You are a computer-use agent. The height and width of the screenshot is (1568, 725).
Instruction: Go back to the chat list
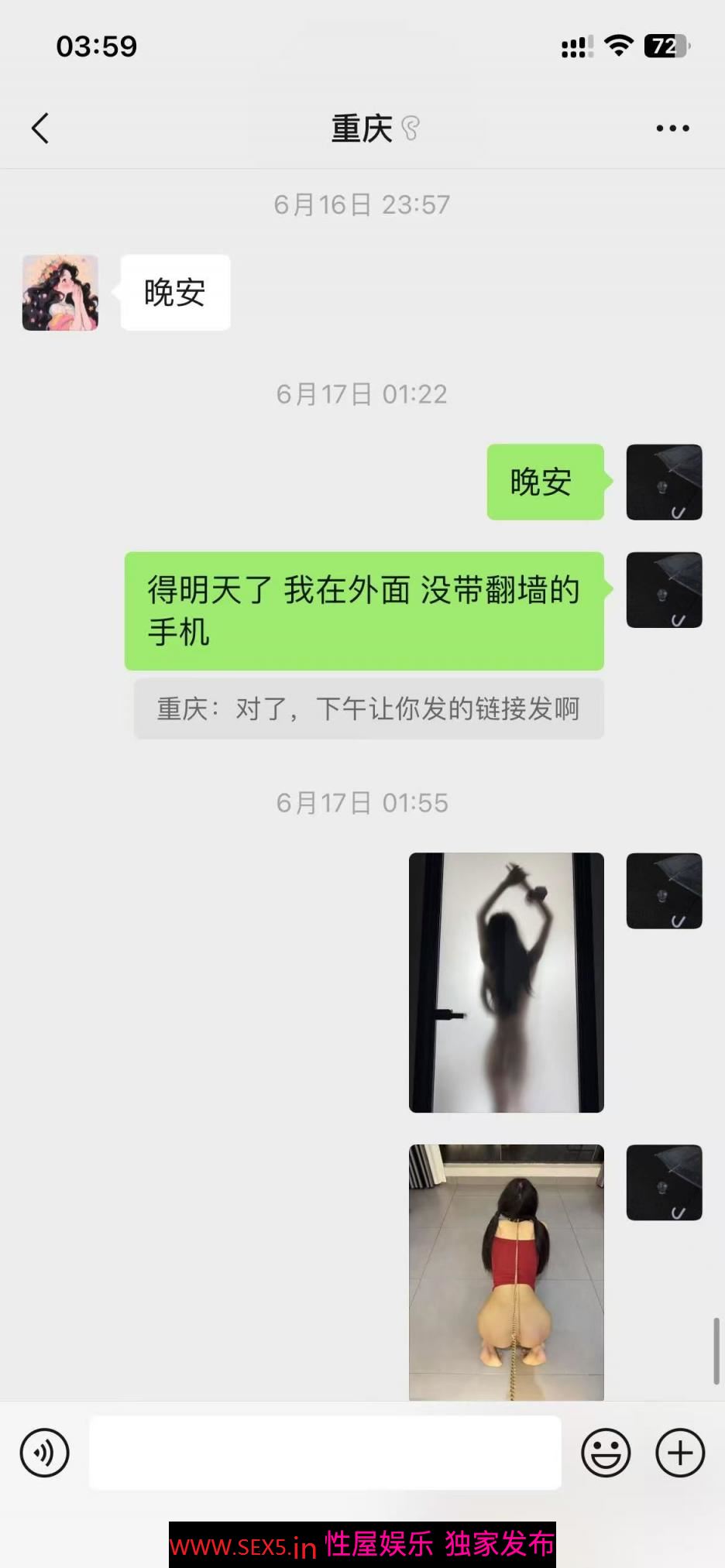[40, 129]
